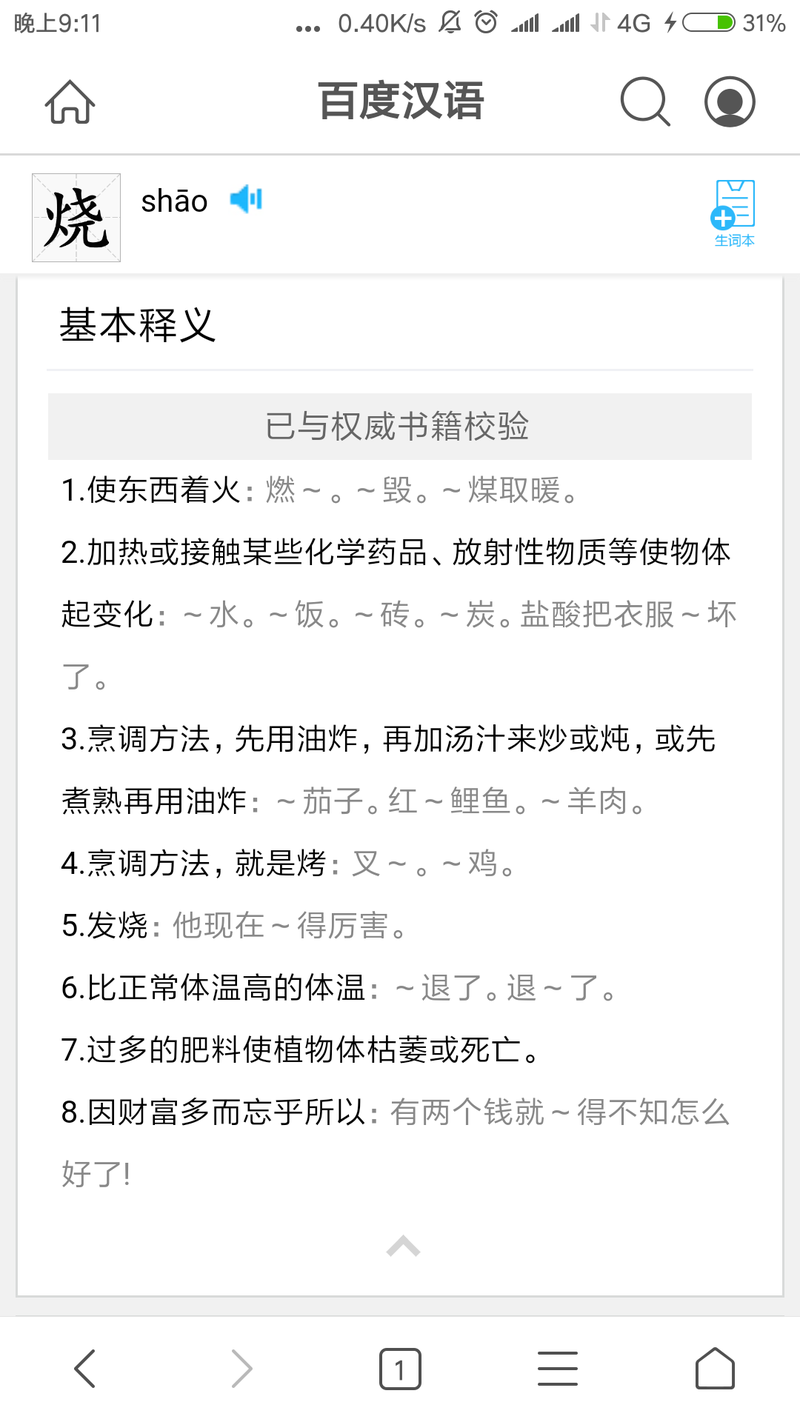Screen dimensions: 800x1422
Task: Collapse the 基本释义 section with the up chevron
Action: click(x=403, y=1246)
